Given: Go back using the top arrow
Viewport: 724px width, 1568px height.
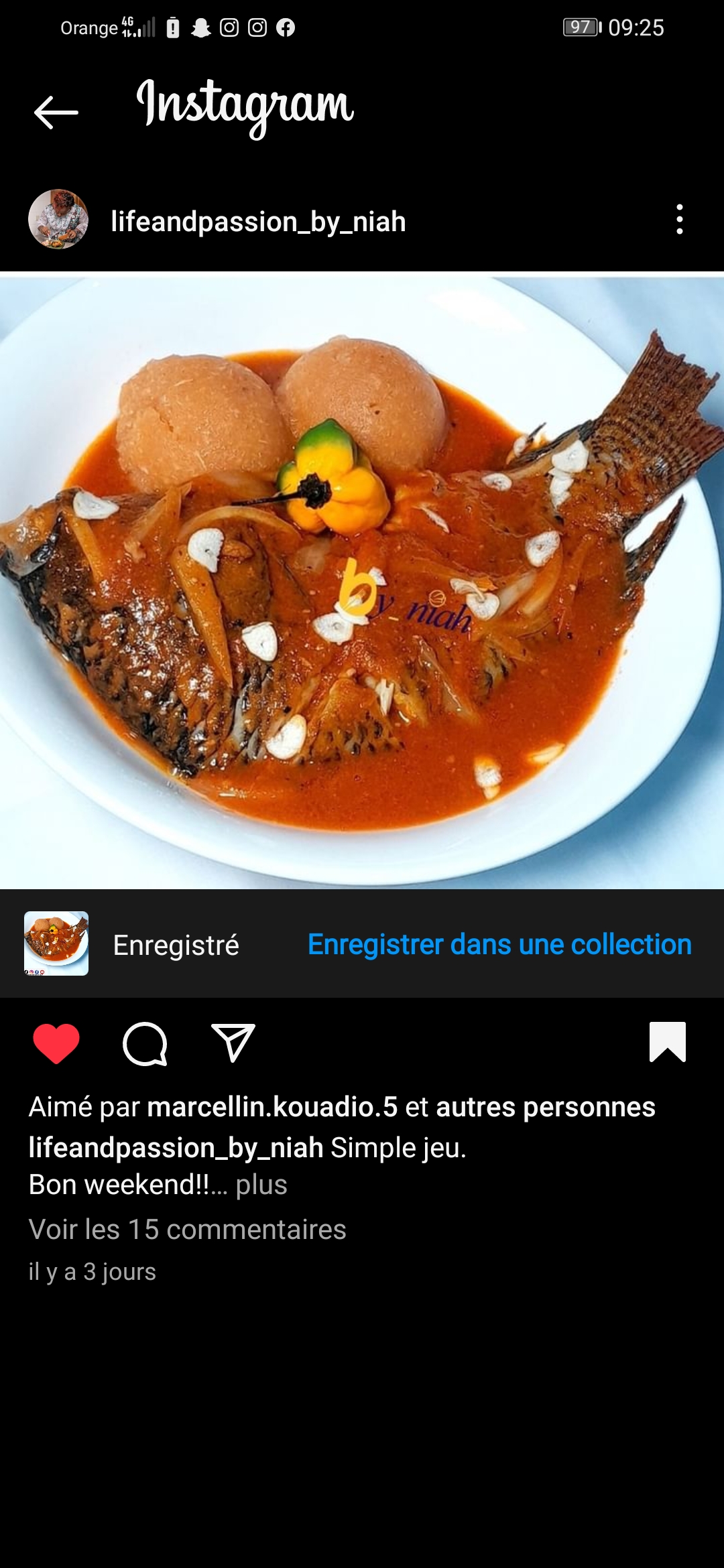Looking at the screenshot, I should tap(56, 112).
